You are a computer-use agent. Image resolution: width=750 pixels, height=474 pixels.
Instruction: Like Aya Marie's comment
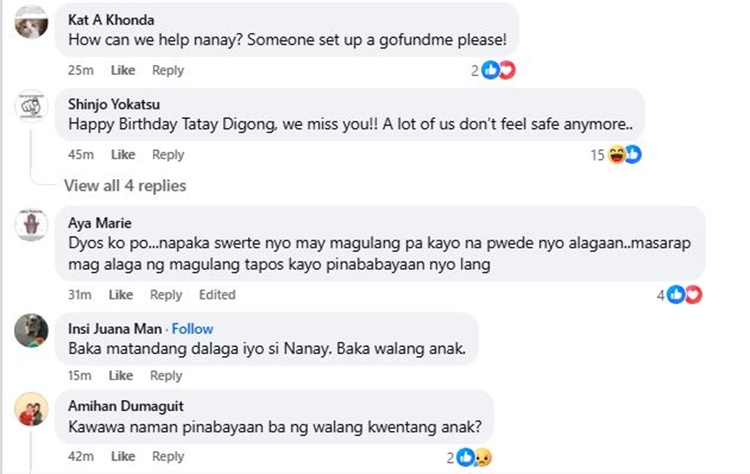pyautogui.click(x=121, y=295)
